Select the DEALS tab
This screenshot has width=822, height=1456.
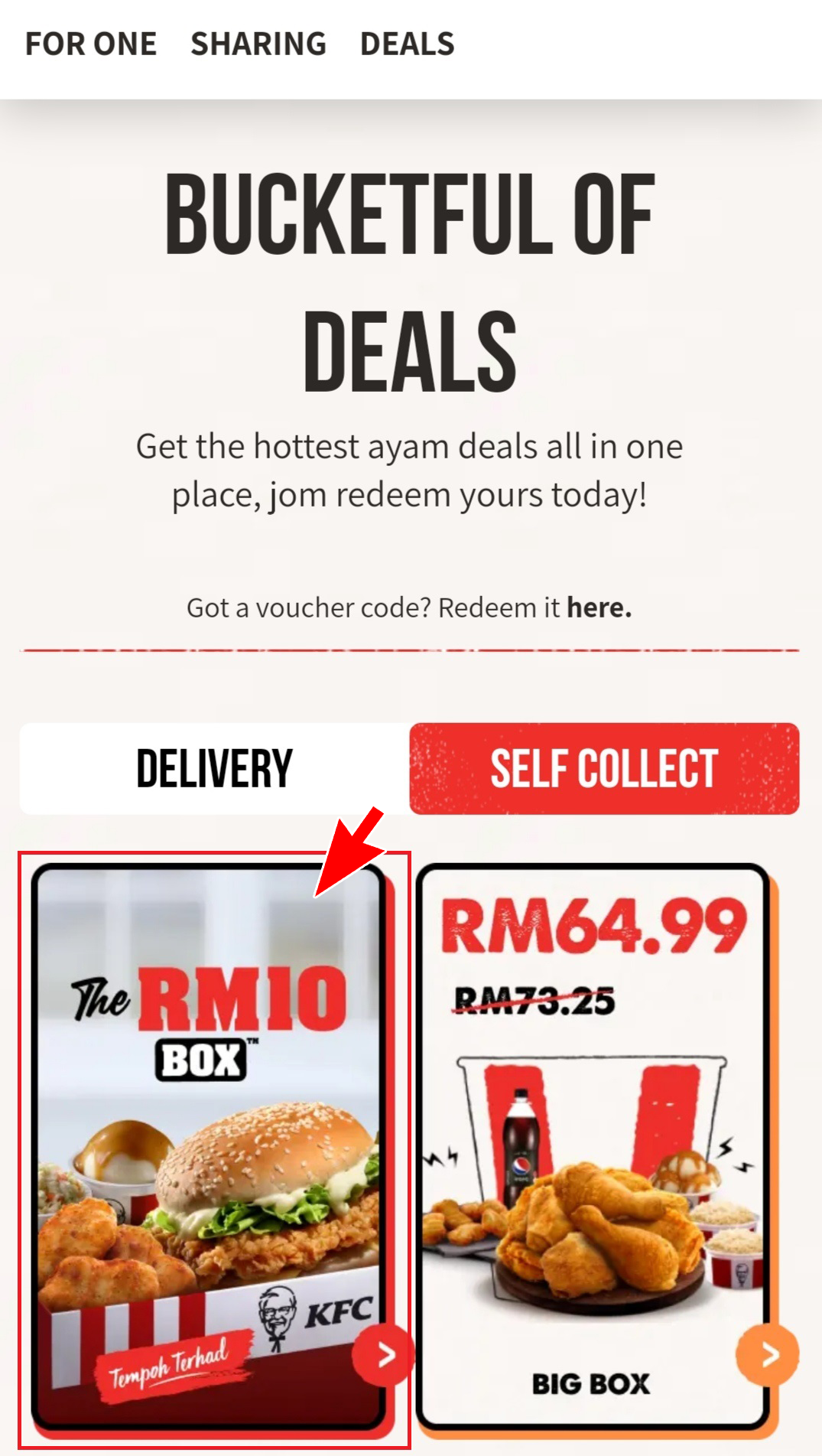point(407,44)
